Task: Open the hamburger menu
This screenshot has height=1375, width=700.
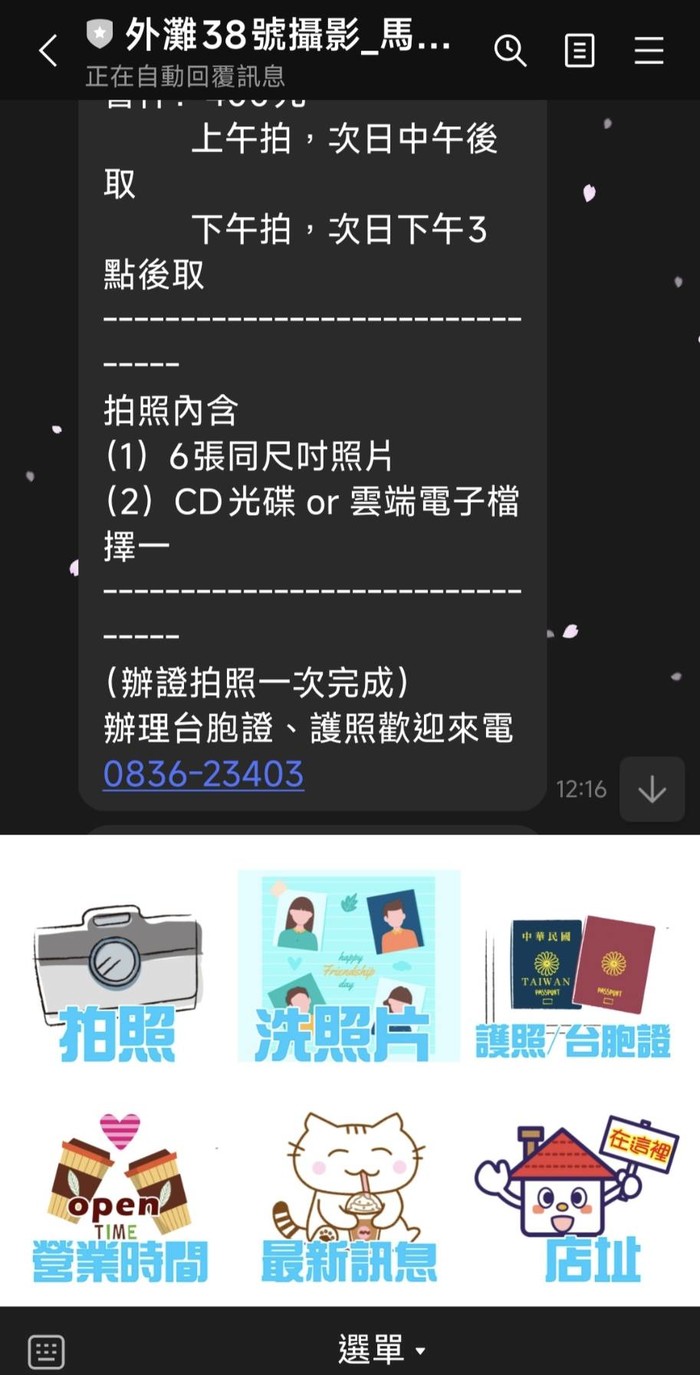Action: click(649, 50)
